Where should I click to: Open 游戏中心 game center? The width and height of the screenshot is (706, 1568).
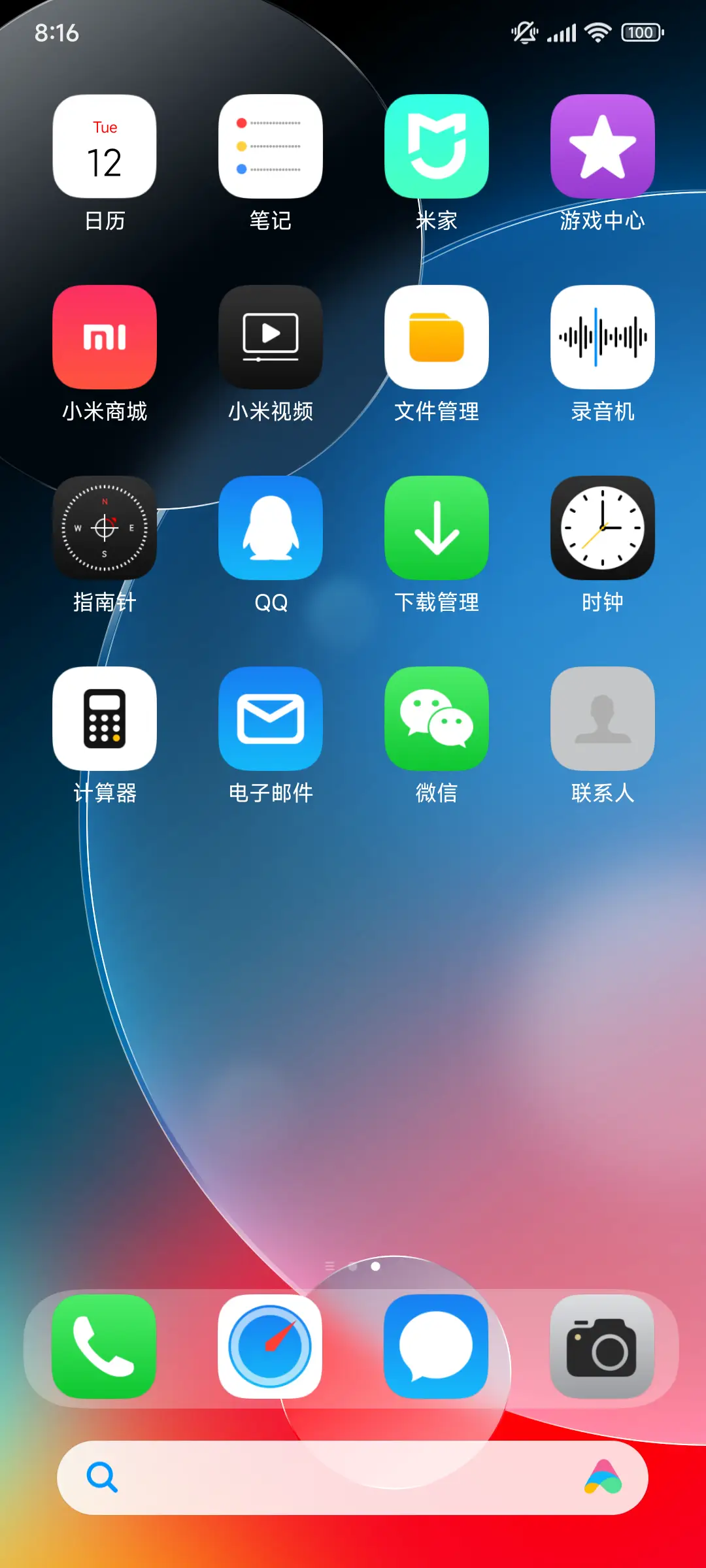pos(603,147)
